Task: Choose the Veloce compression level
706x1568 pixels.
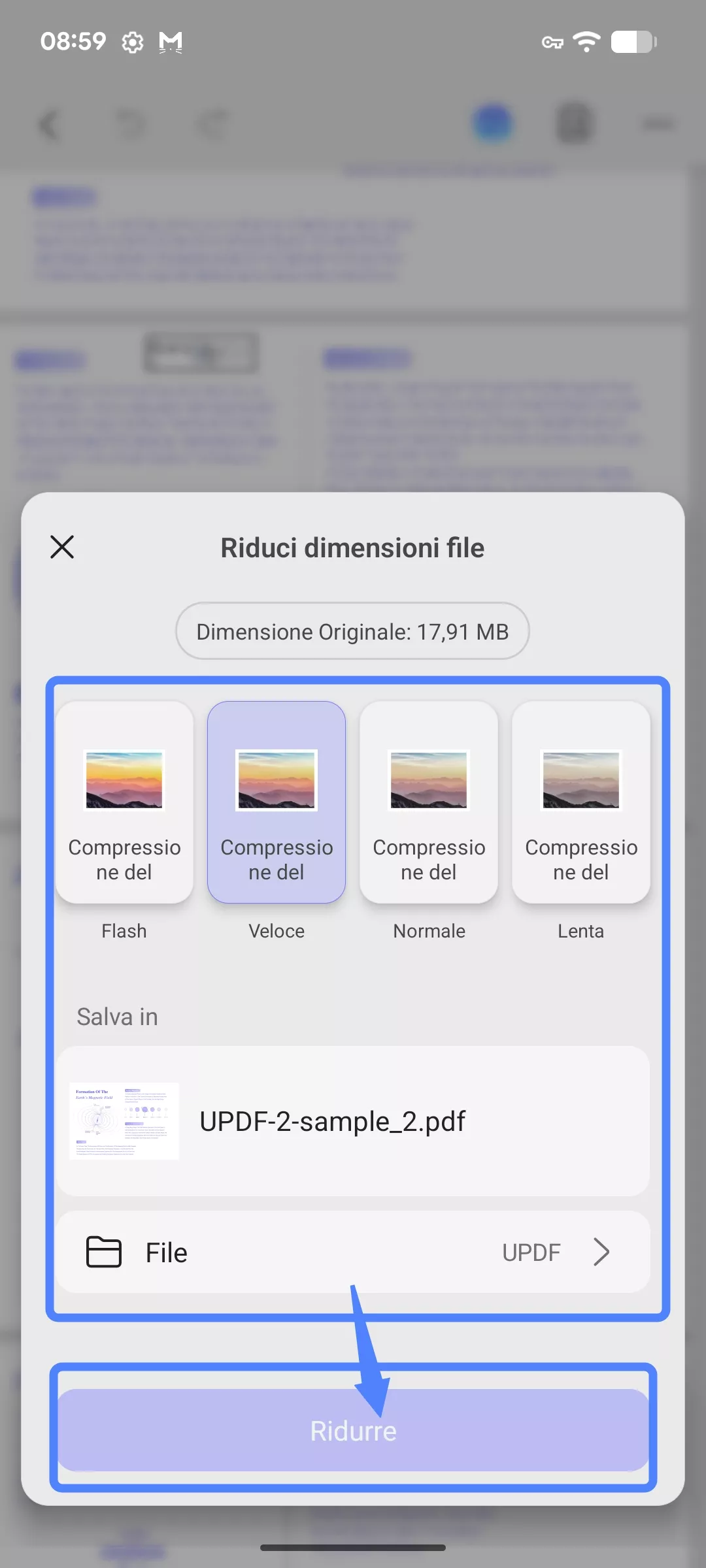Action: point(277,802)
